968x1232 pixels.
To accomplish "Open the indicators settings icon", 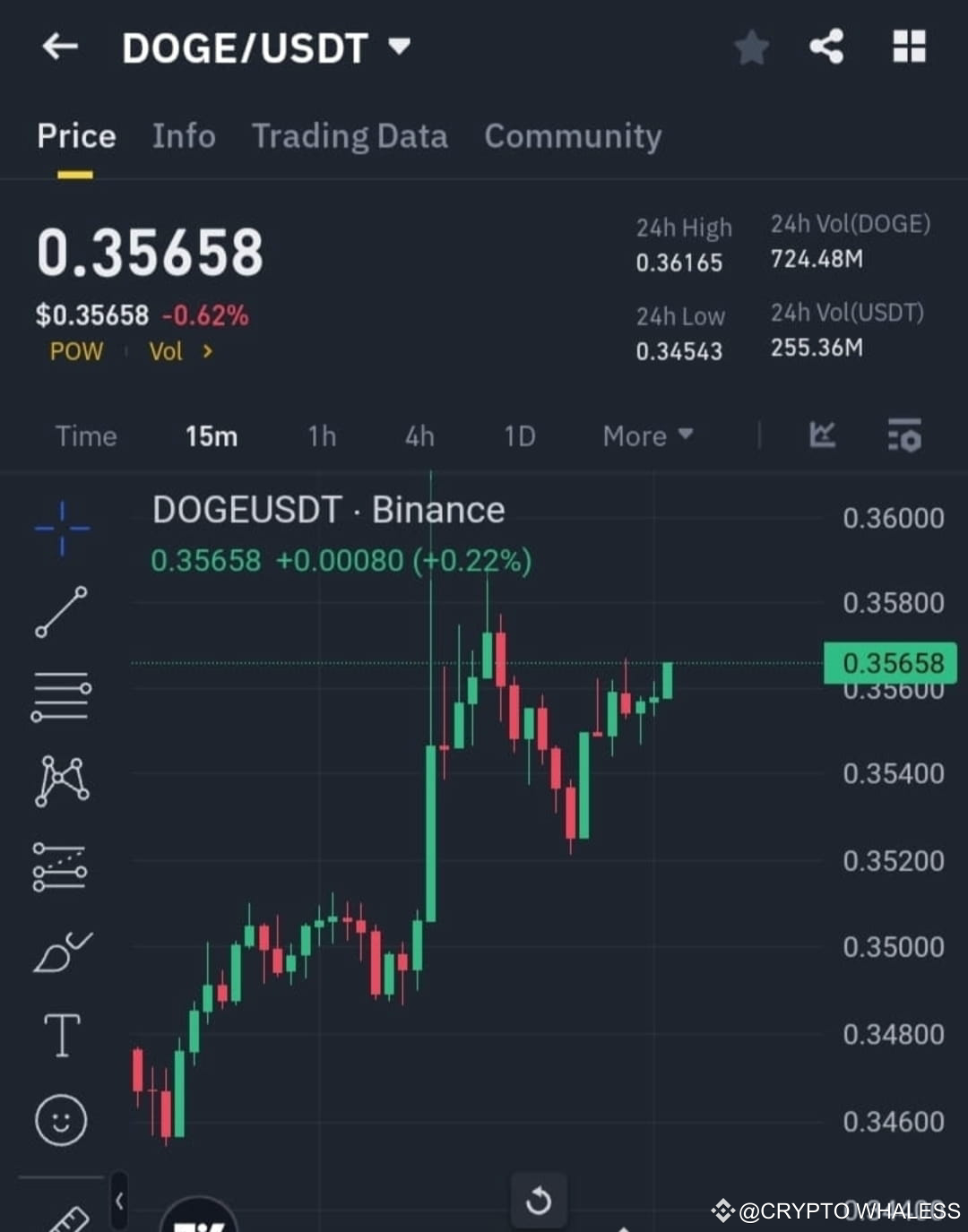I will [x=904, y=436].
